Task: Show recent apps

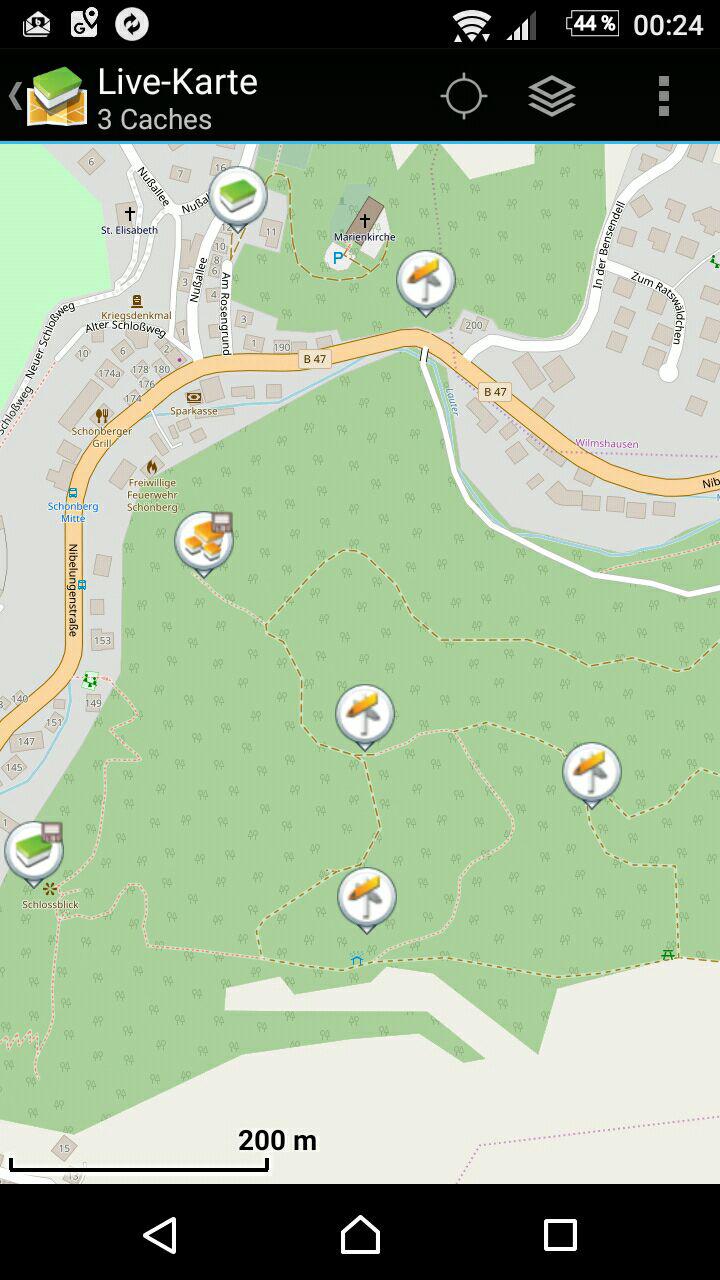Action: click(x=560, y=1235)
